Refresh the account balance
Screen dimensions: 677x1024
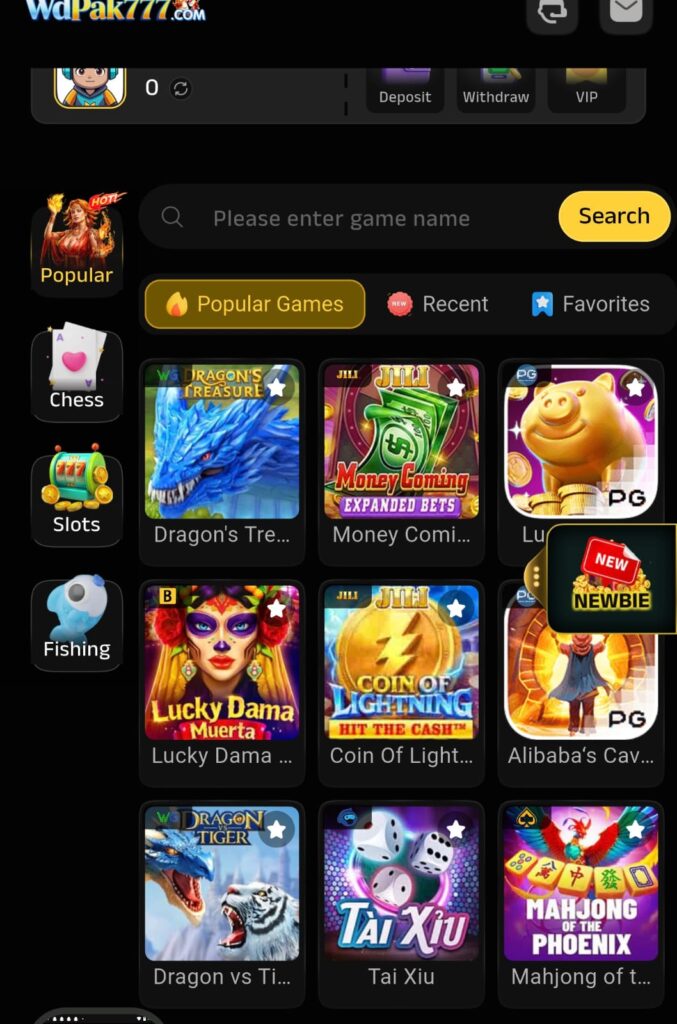(x=181, y=88)
